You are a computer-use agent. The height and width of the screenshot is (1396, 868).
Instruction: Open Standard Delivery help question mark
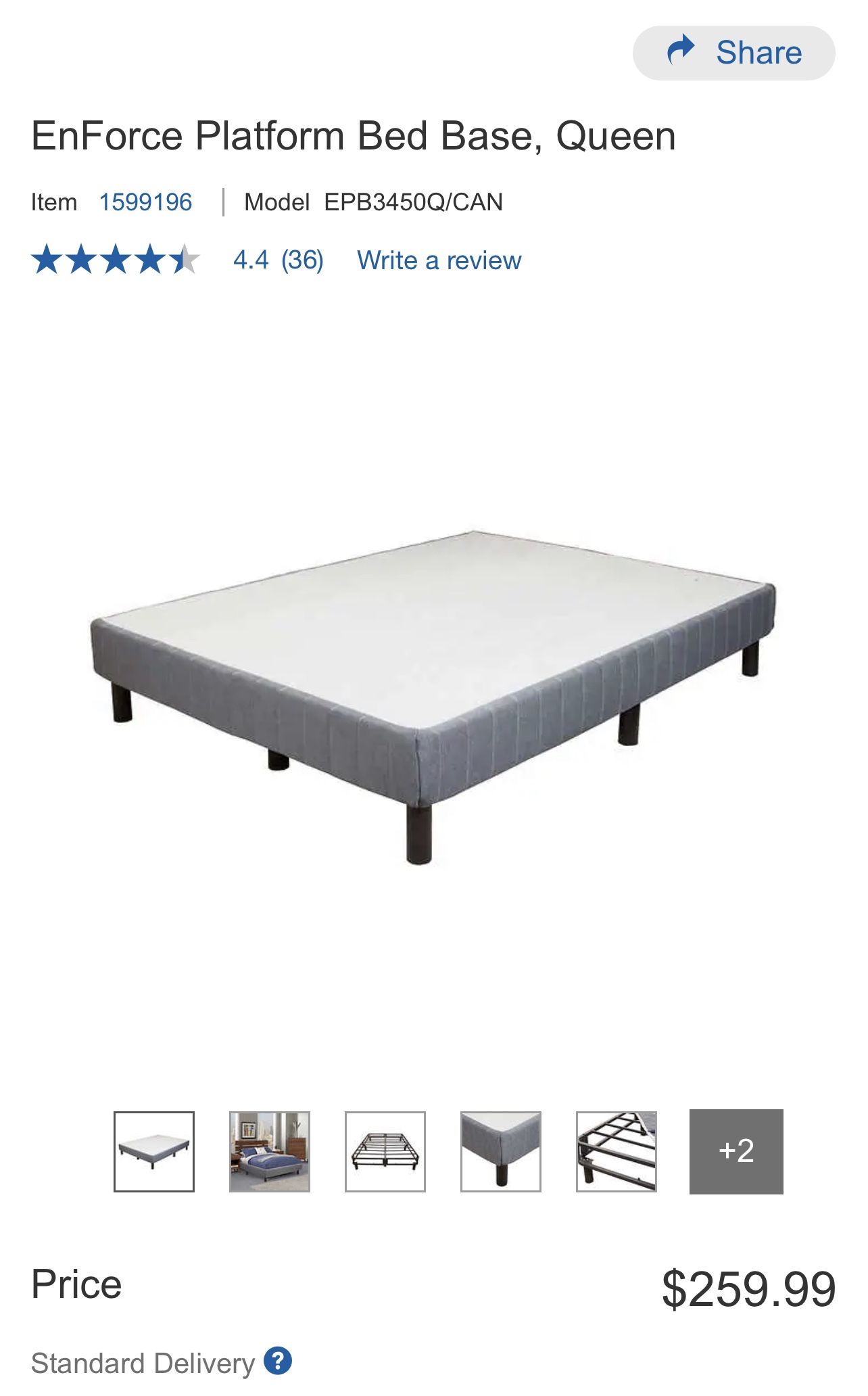tap(278, 1361)
